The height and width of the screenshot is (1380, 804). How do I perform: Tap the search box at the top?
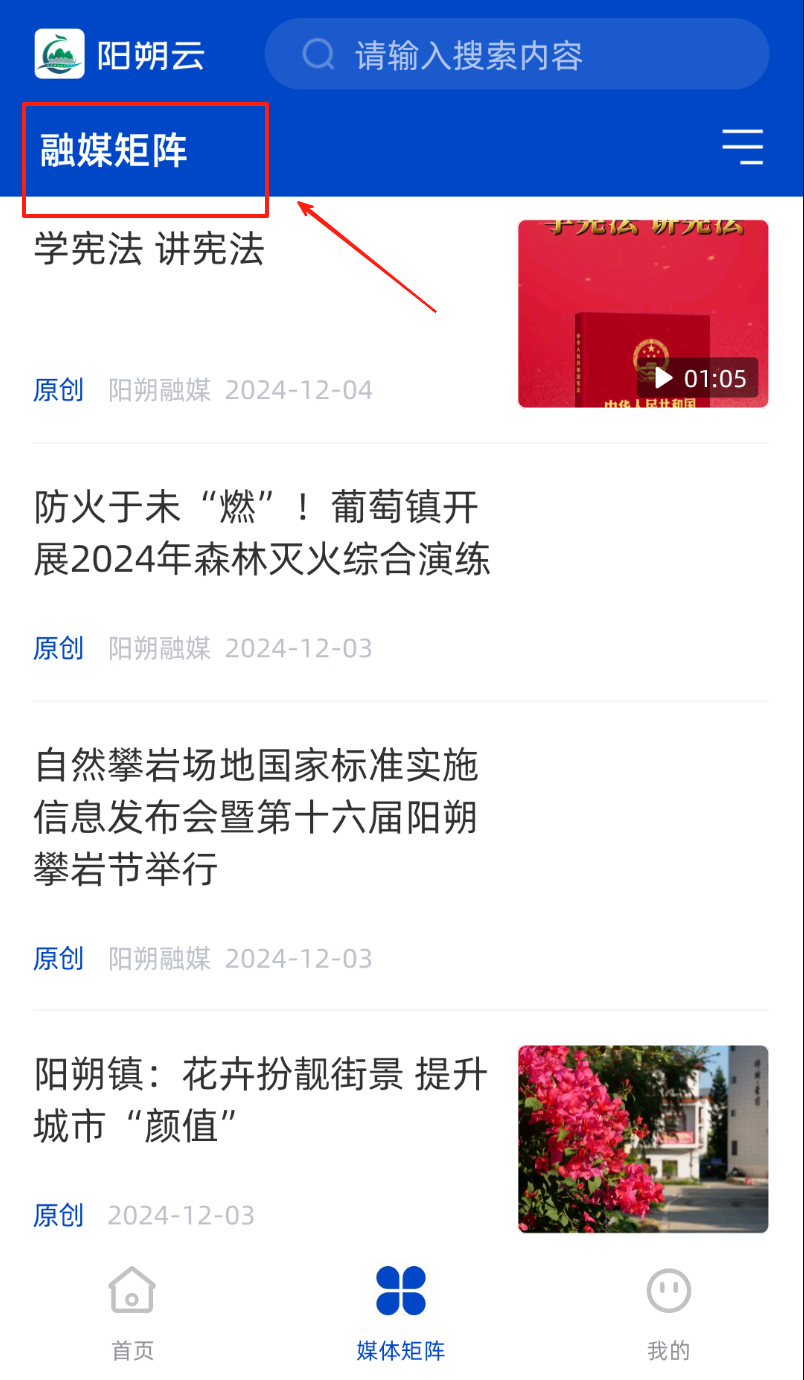(516, 54)
